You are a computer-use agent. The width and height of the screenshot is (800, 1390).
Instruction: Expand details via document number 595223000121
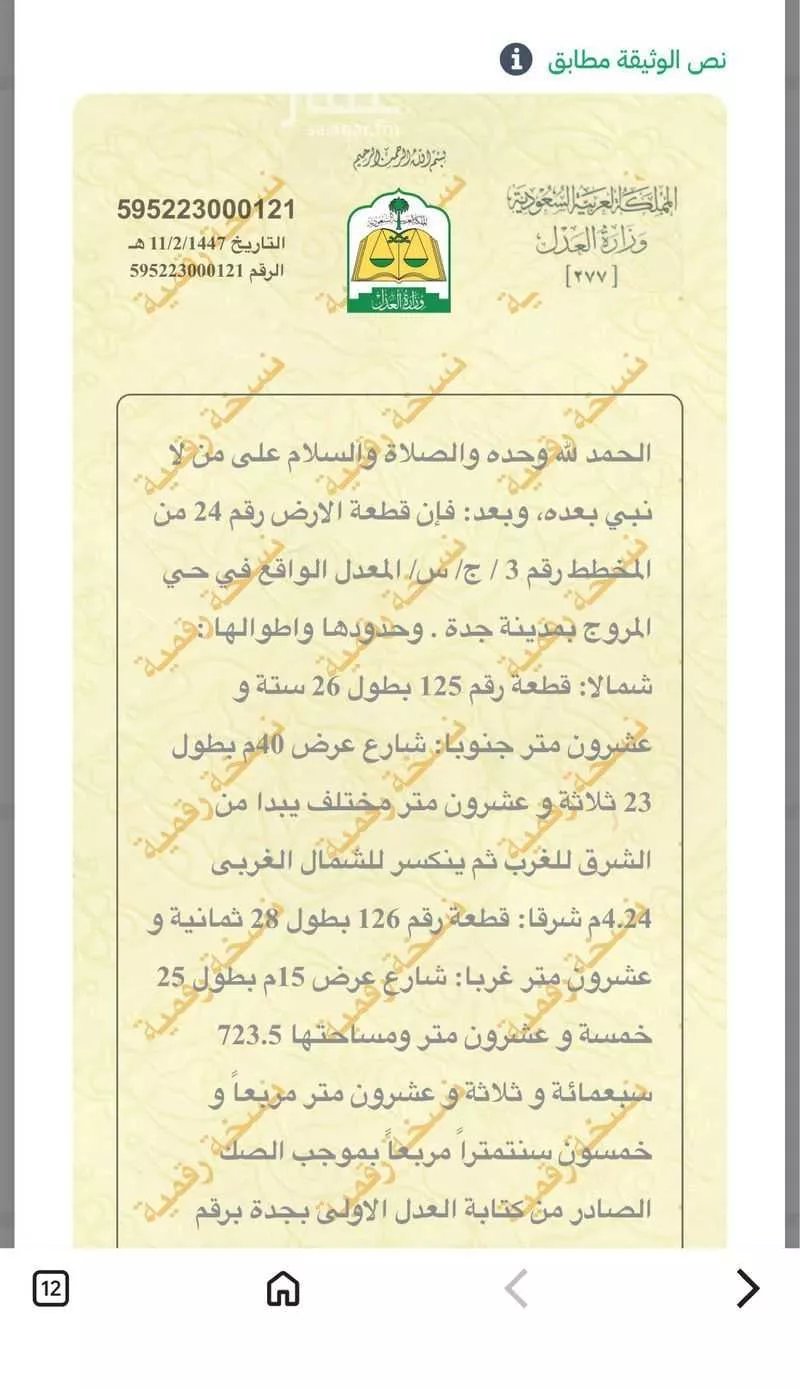click(206, 211)
